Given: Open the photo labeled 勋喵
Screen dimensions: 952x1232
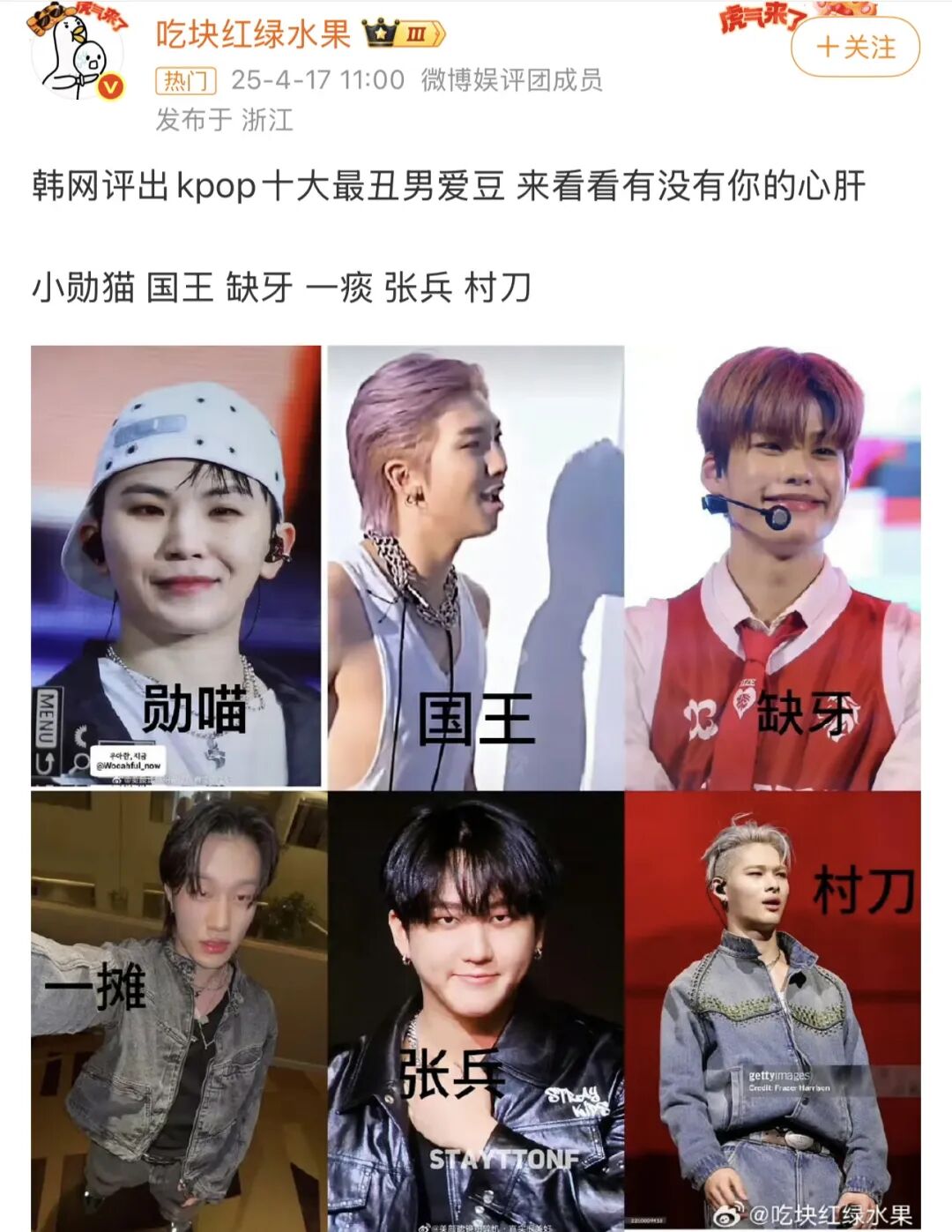Looking at the screenshot, I should click(175, 566).
